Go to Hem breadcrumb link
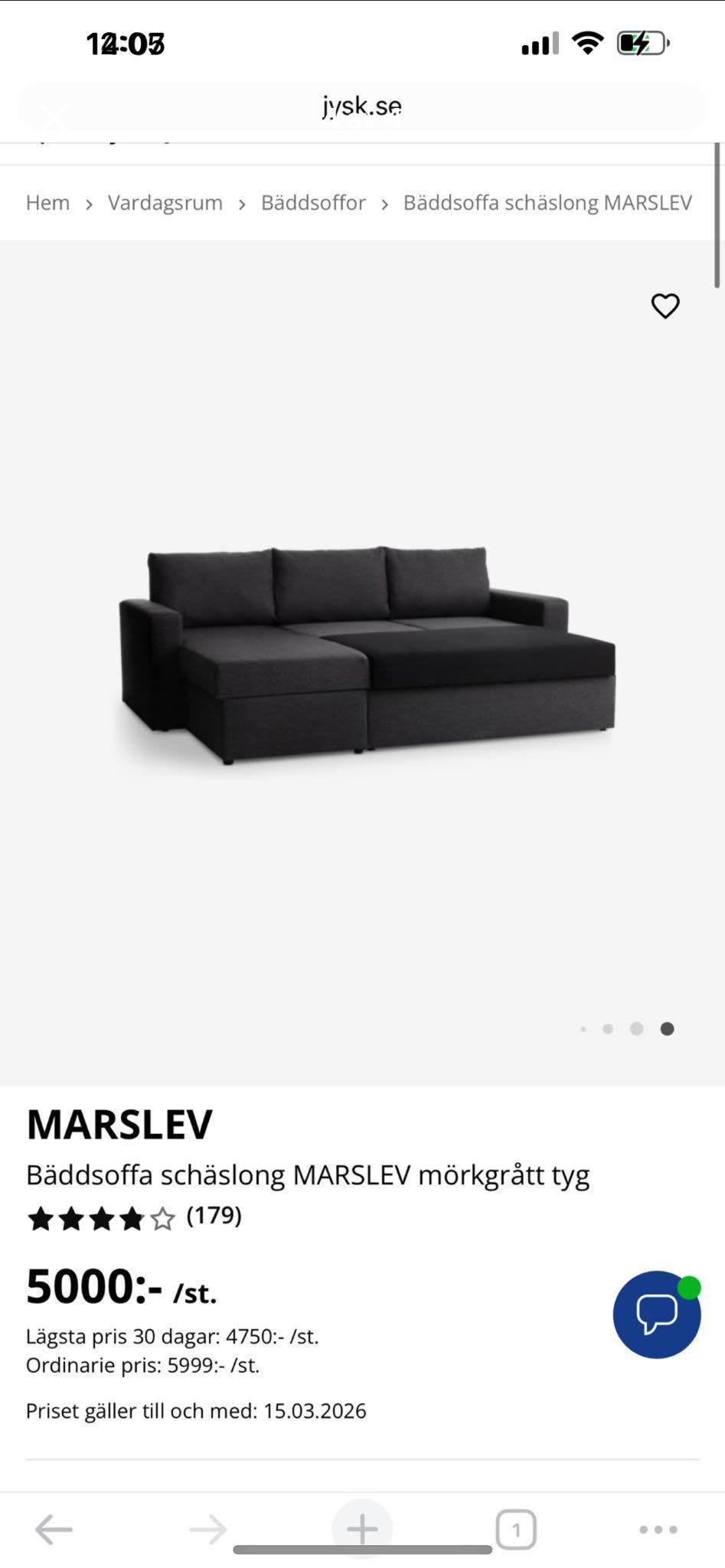725x1568 pixels. tap(47, 203)
